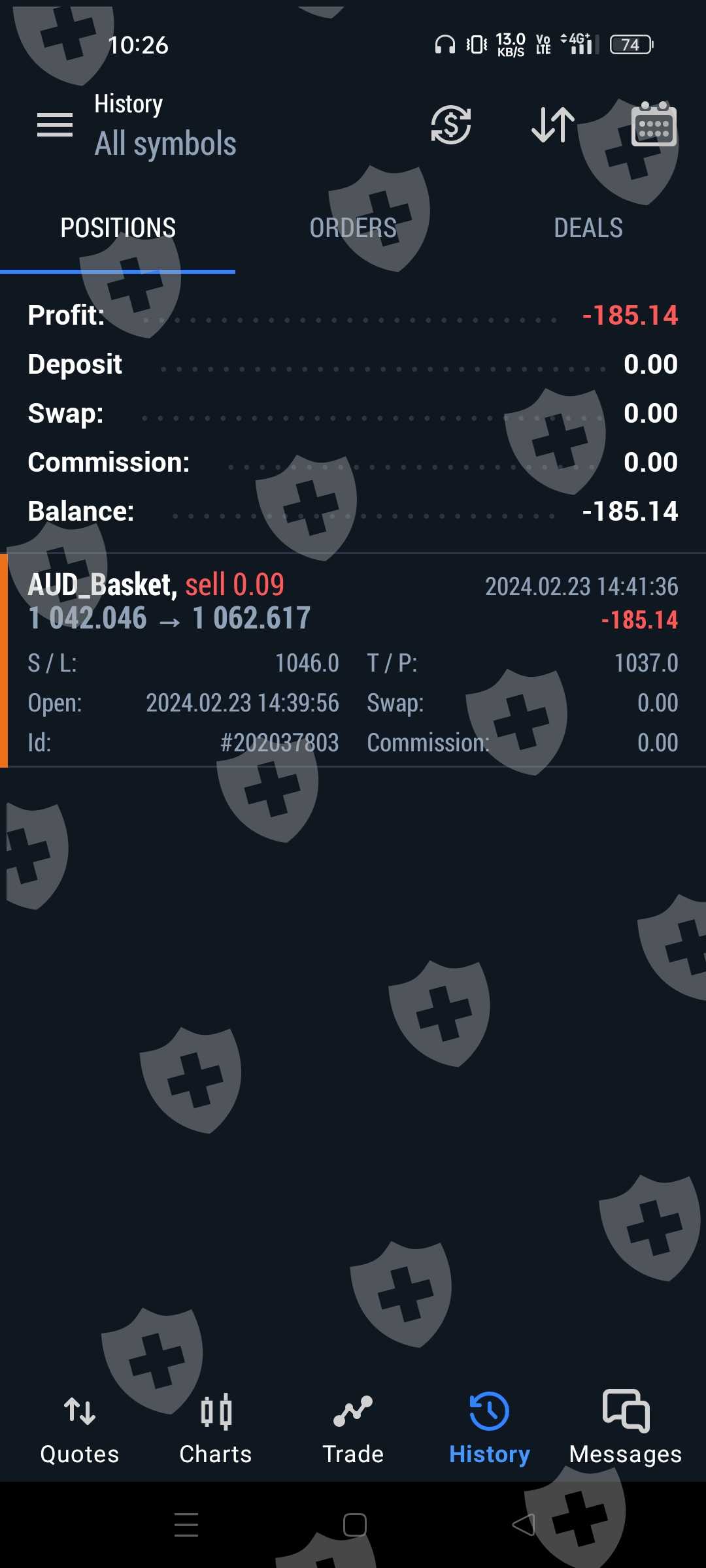Open the AUD_Basket sell 0.09 position
Screen dimensions: 706x1568
pos(353,660)
